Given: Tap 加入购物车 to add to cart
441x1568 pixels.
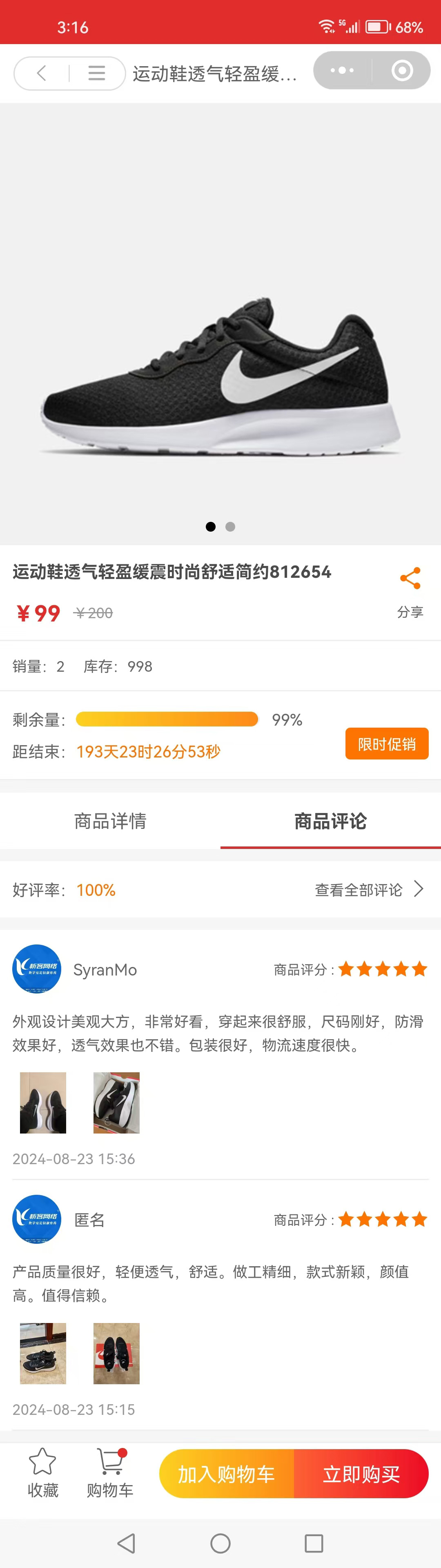Looking at the screenshot, I should pos(227,1474).
